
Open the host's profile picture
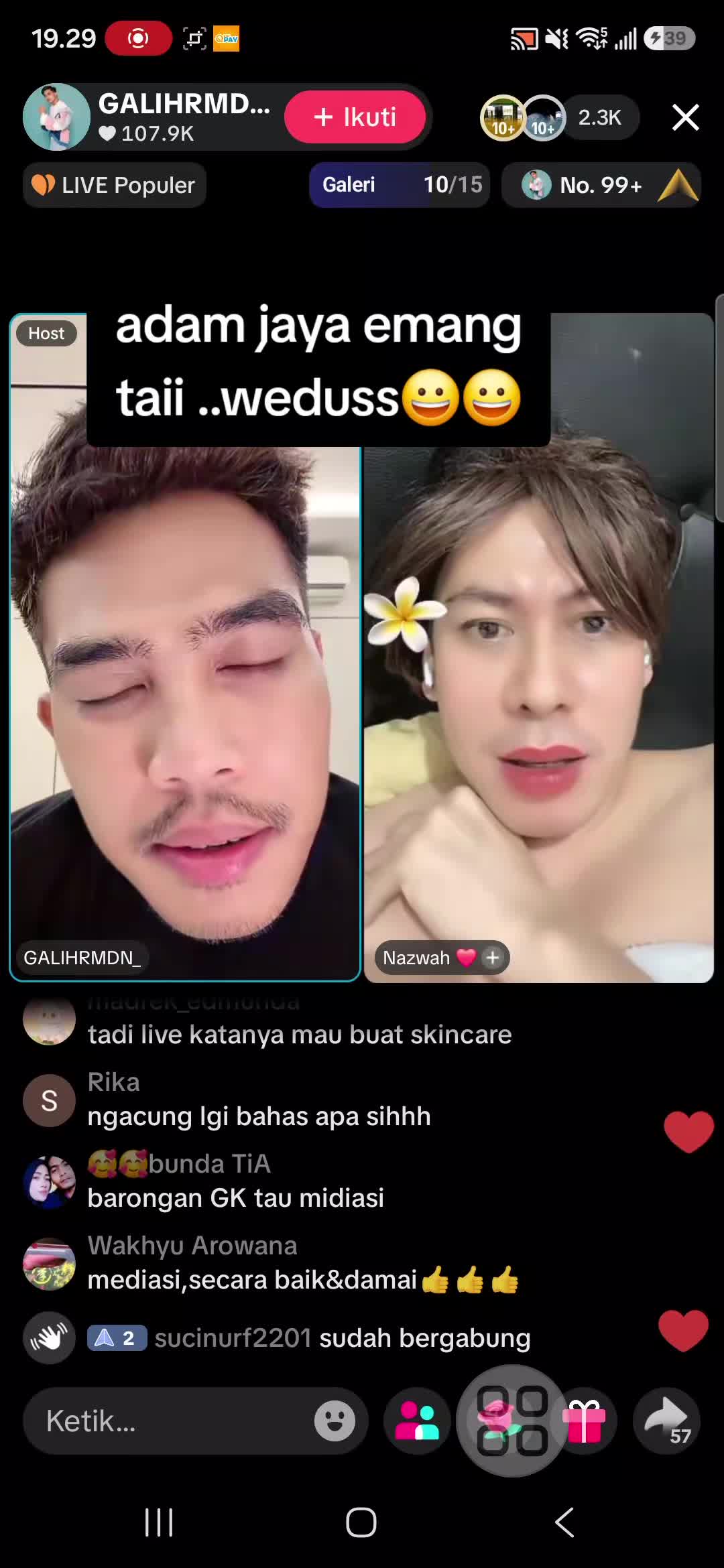click(56, 117)
